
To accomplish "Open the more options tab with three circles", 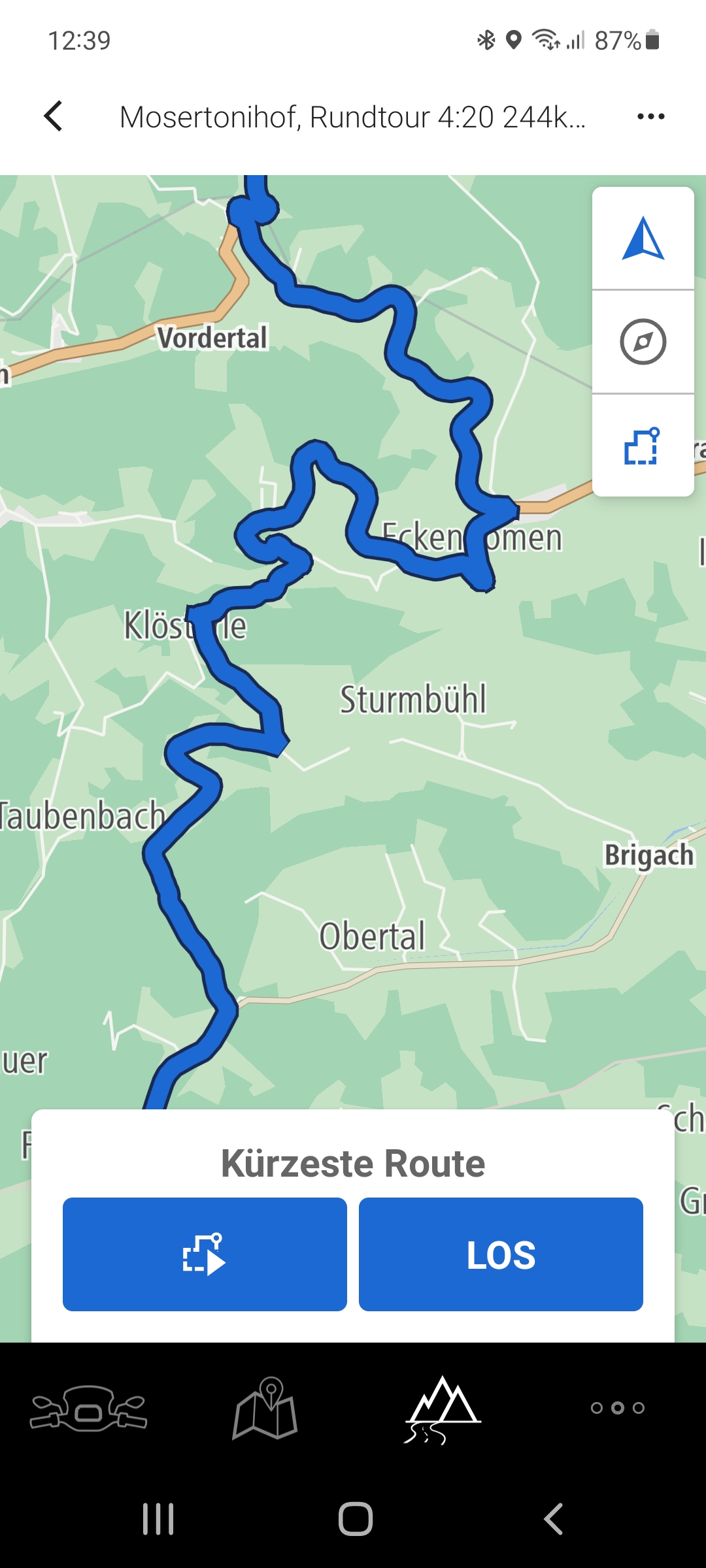I will pos(617,1408).
